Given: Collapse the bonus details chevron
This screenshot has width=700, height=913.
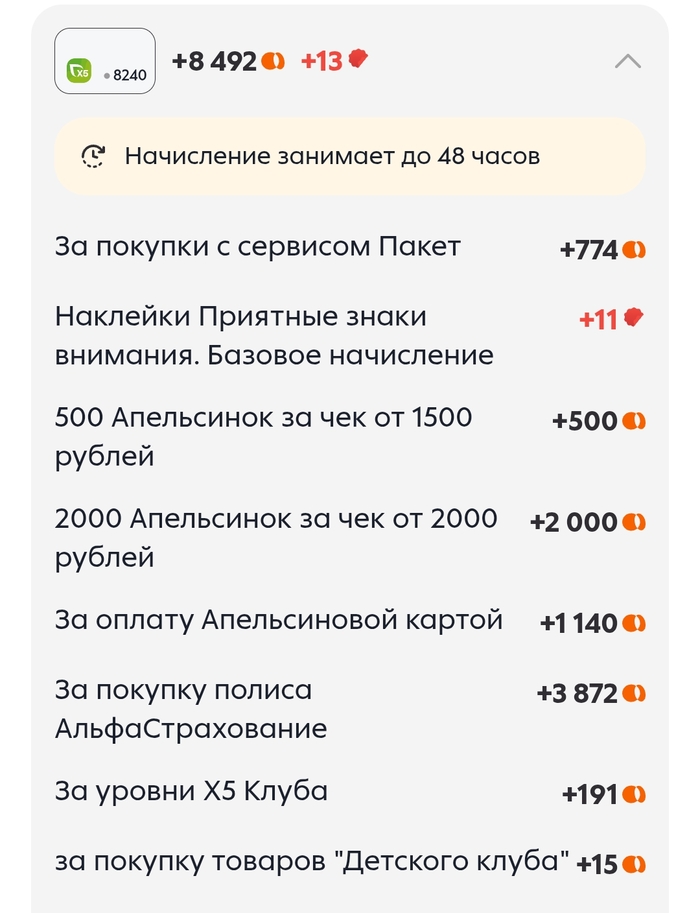Looking at the screenshot, I should (x=627, y=61).
